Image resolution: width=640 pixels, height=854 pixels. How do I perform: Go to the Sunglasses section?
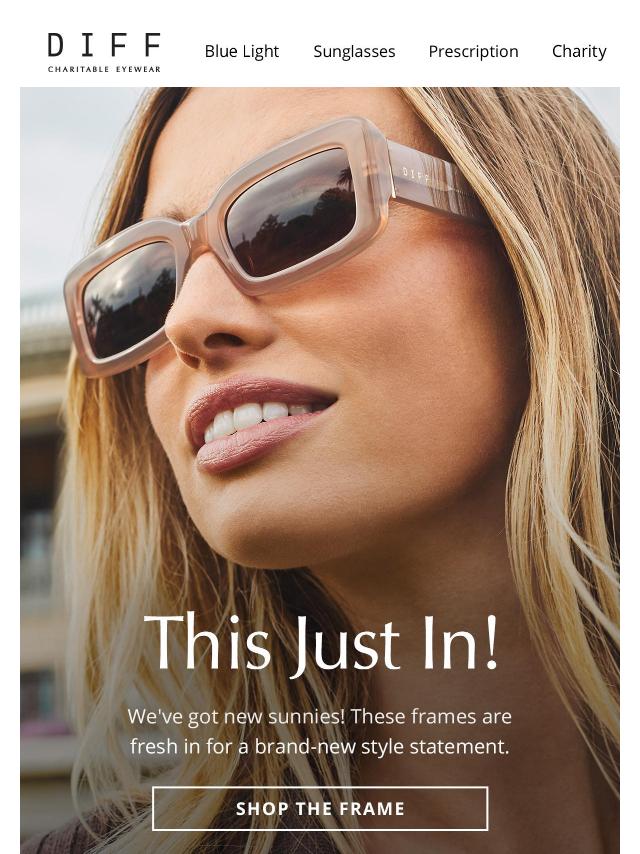[x=354, y=51]
